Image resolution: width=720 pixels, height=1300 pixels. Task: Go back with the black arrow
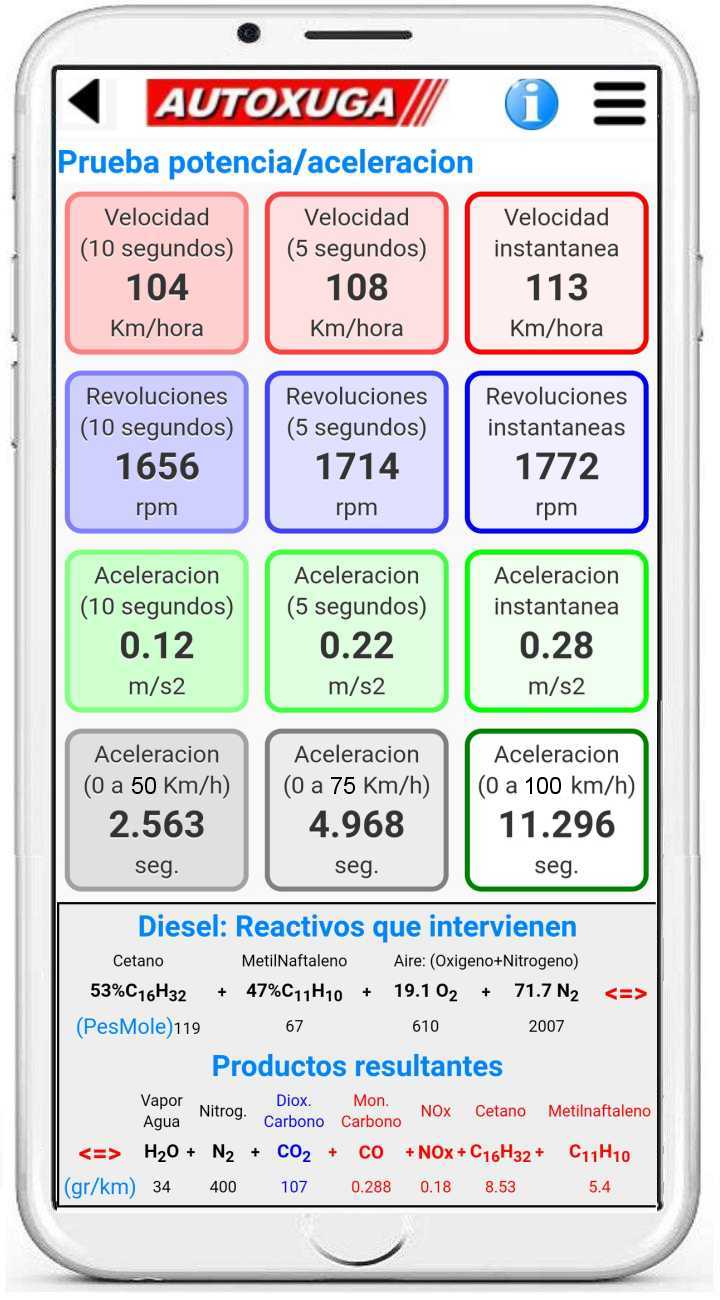[85, 101]
